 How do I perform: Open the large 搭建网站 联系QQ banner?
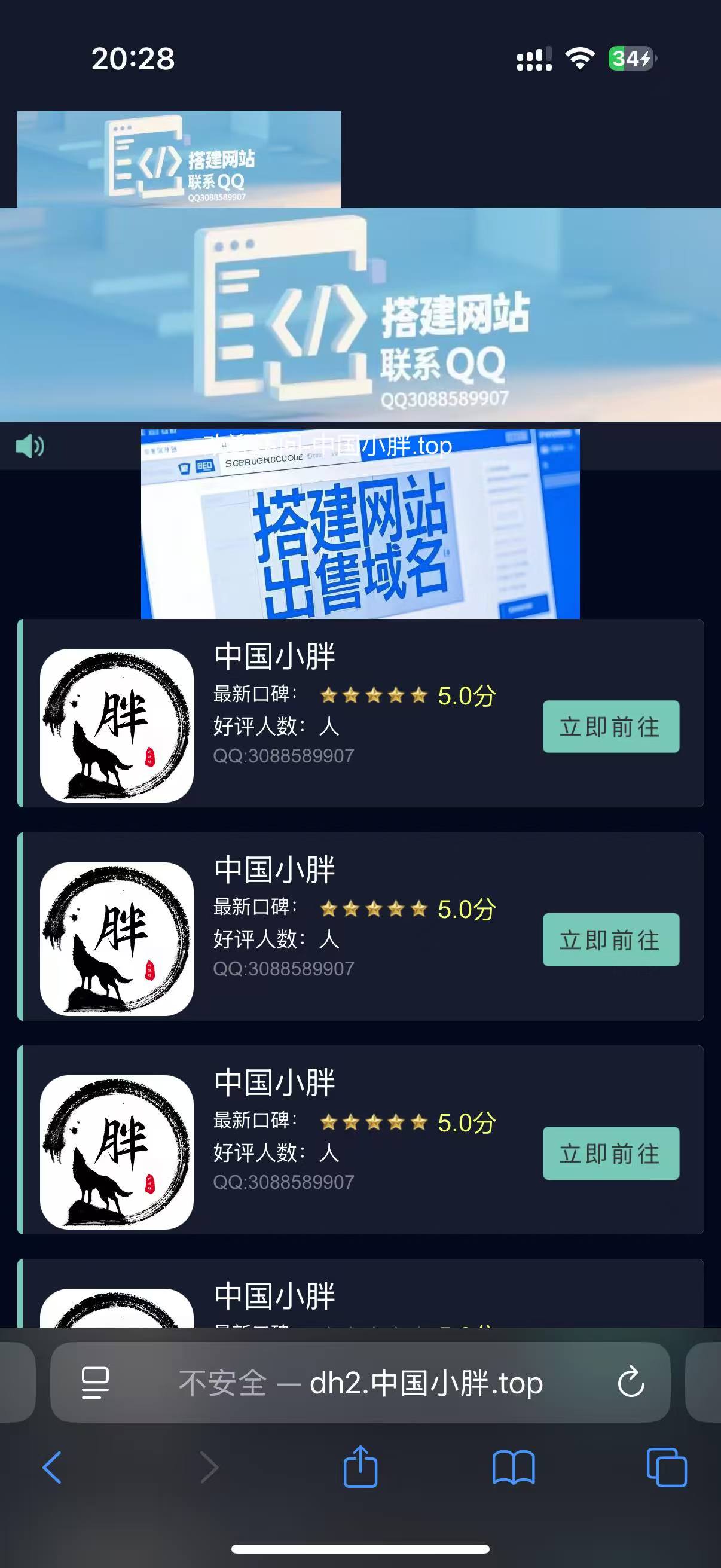tap(360, 314)
